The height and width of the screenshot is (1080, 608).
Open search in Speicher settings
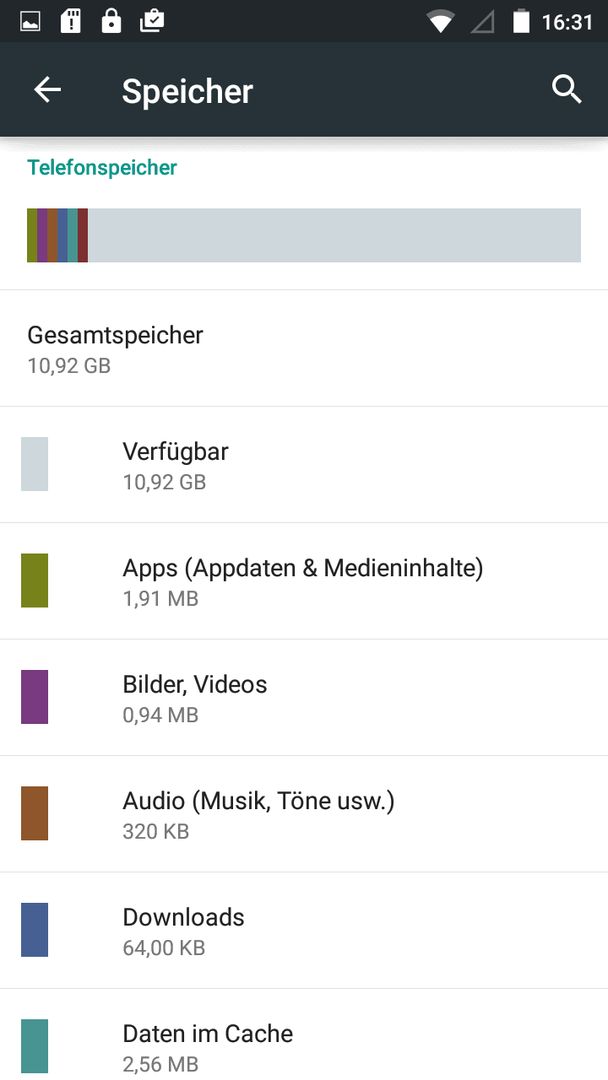(x=567, y=90)
